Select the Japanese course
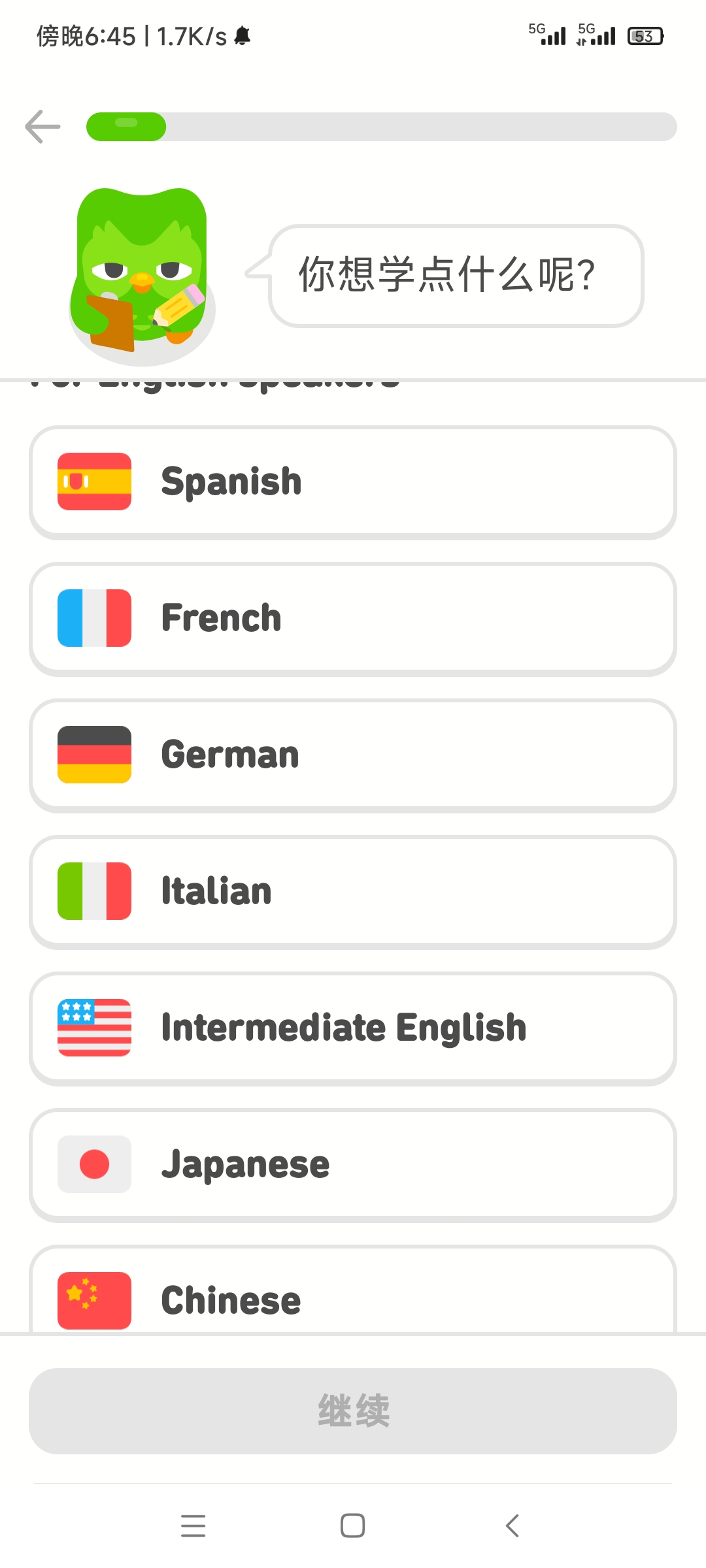Viewport: 706px width, 1568px height. coord(353,1165)
